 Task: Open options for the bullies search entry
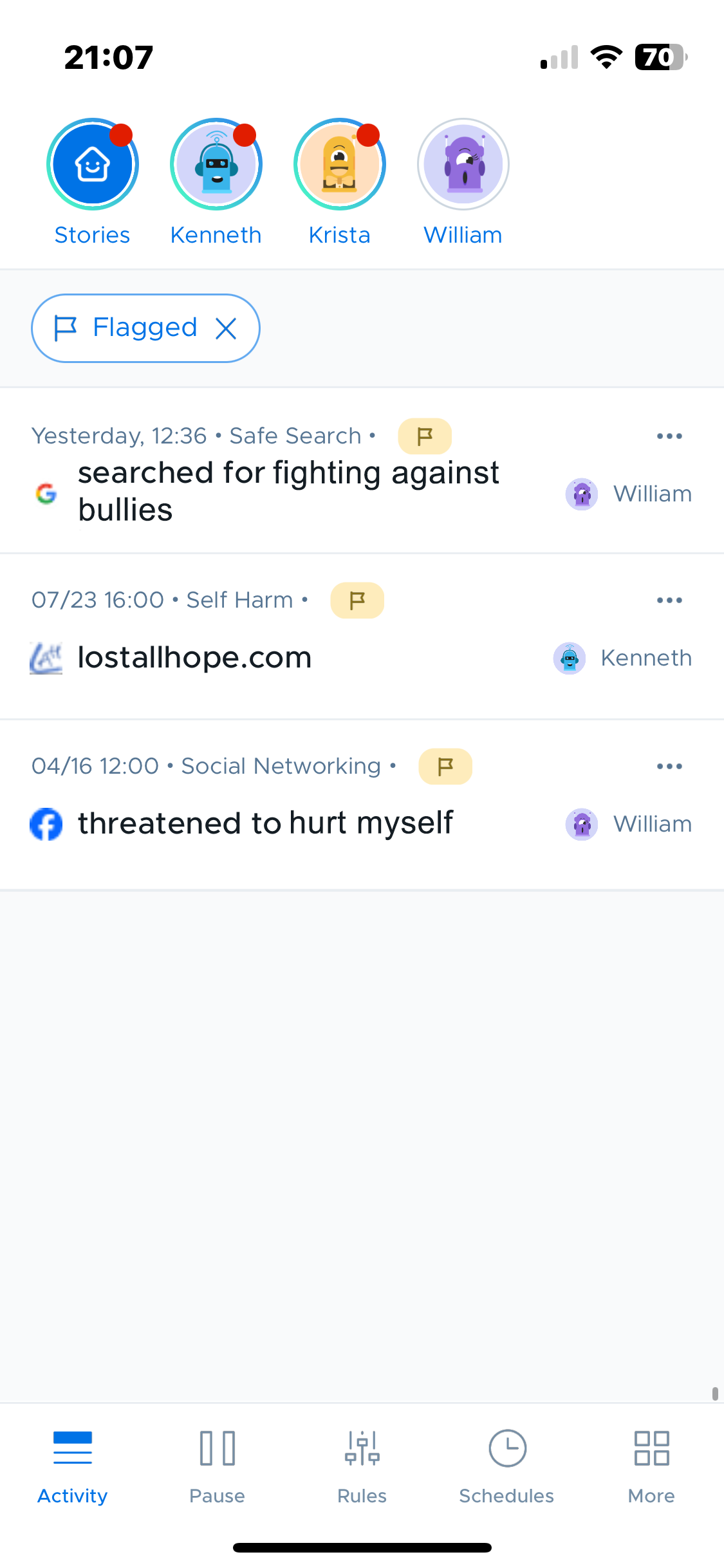[669, 436]
